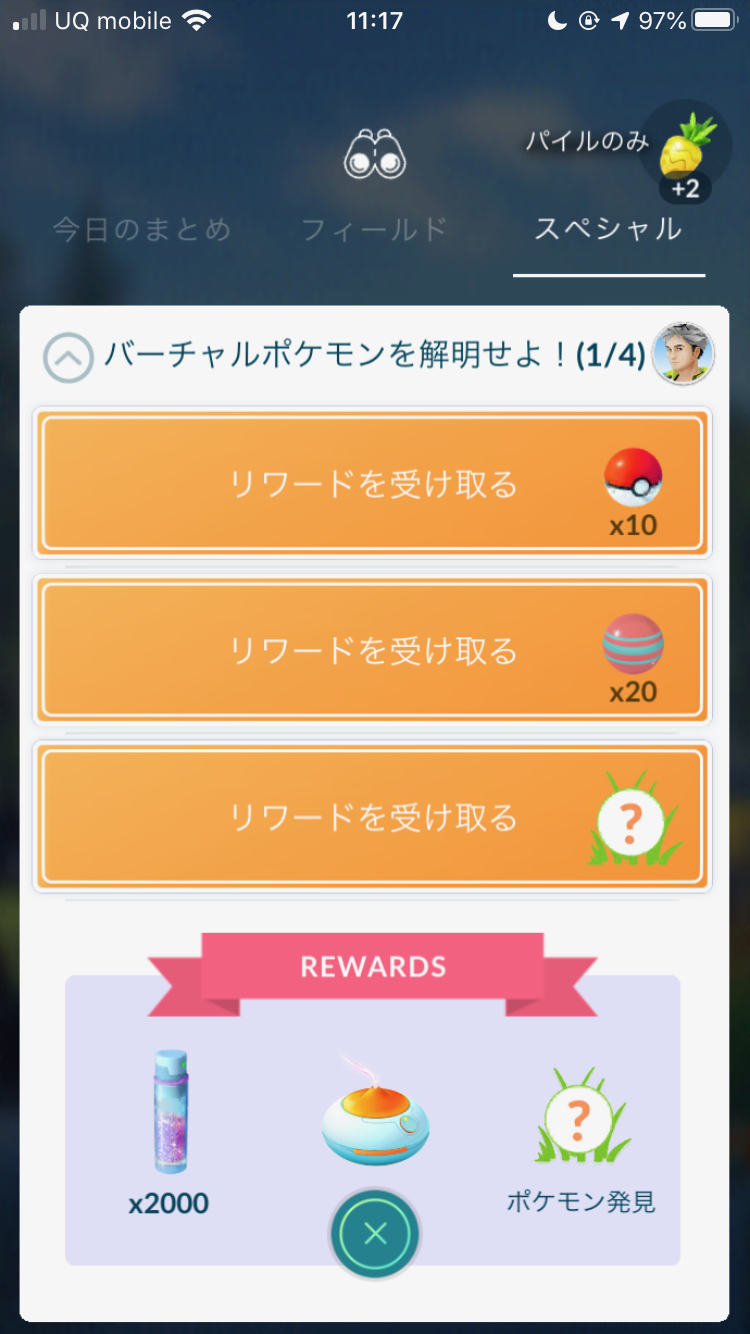
Task: Open the professor avatar icon
Action: (x=683, y=354)
